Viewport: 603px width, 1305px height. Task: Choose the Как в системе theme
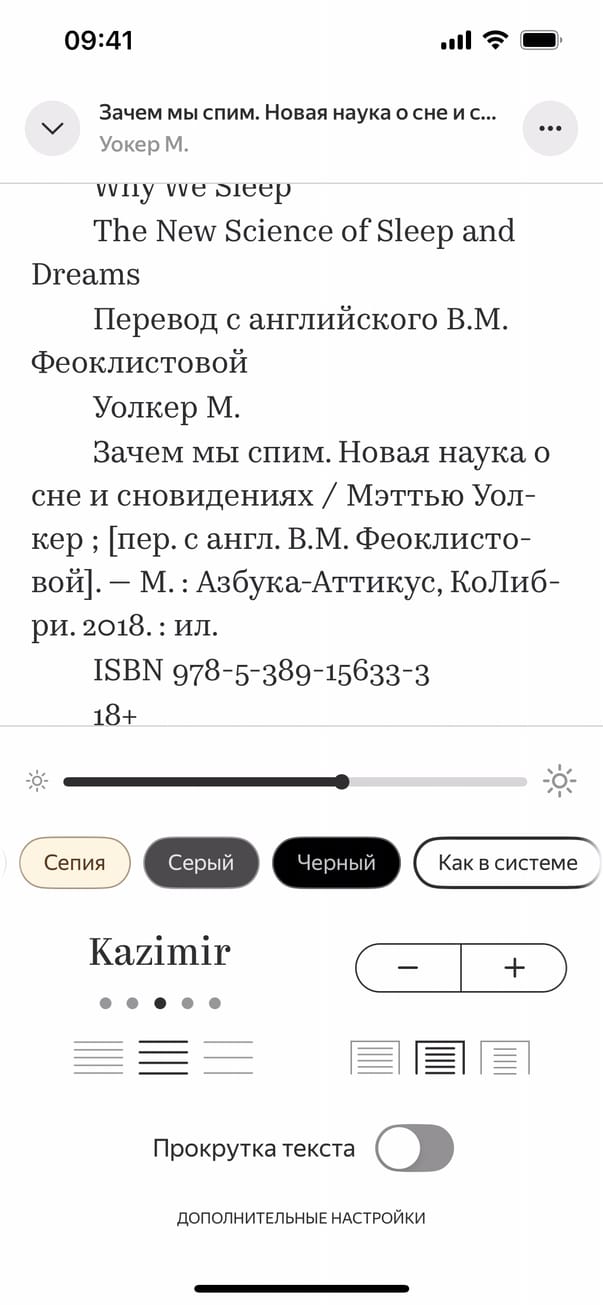pyautogui.click(x=507, y=862)
